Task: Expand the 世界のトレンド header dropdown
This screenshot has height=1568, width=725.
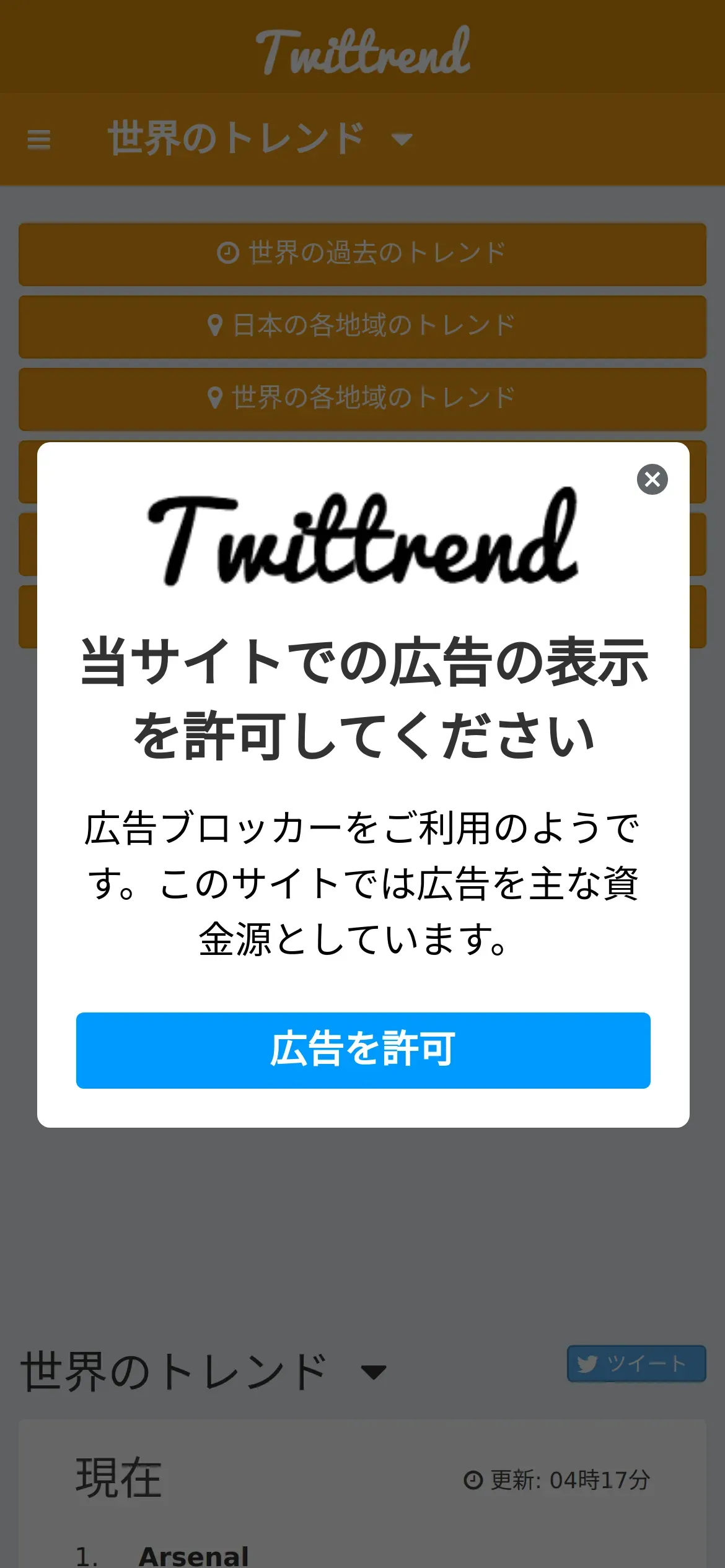Action: pos(260,138)
